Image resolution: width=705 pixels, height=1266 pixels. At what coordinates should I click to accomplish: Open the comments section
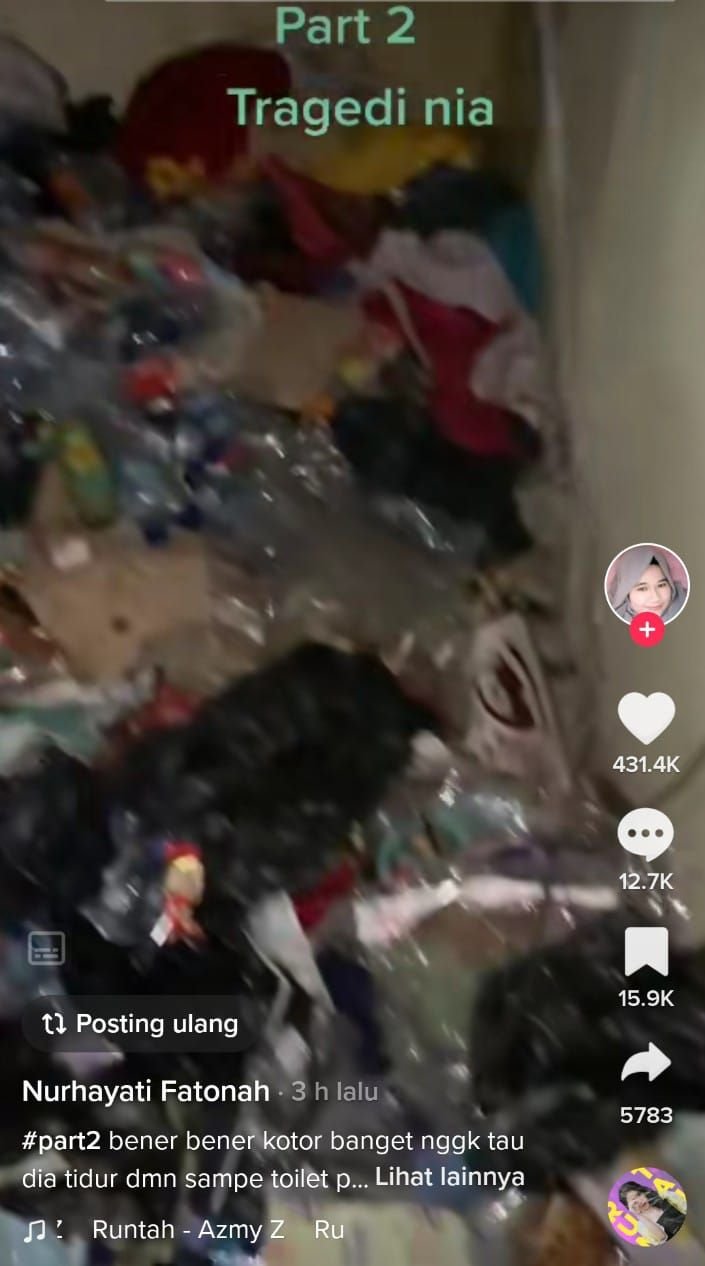(x=646, y=836)
